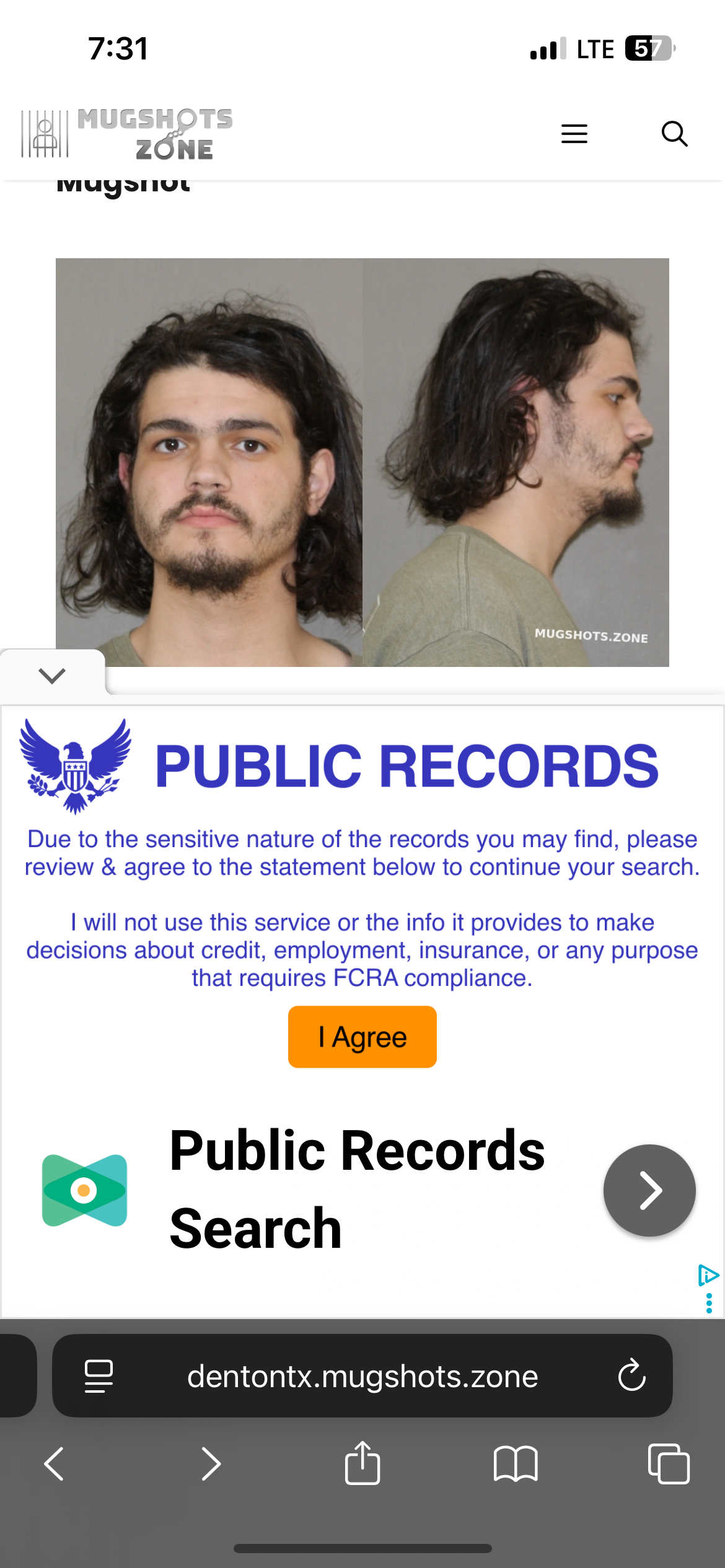725x1568 pixels.
Task: Go back to previous page
Action: (54, 1464)
